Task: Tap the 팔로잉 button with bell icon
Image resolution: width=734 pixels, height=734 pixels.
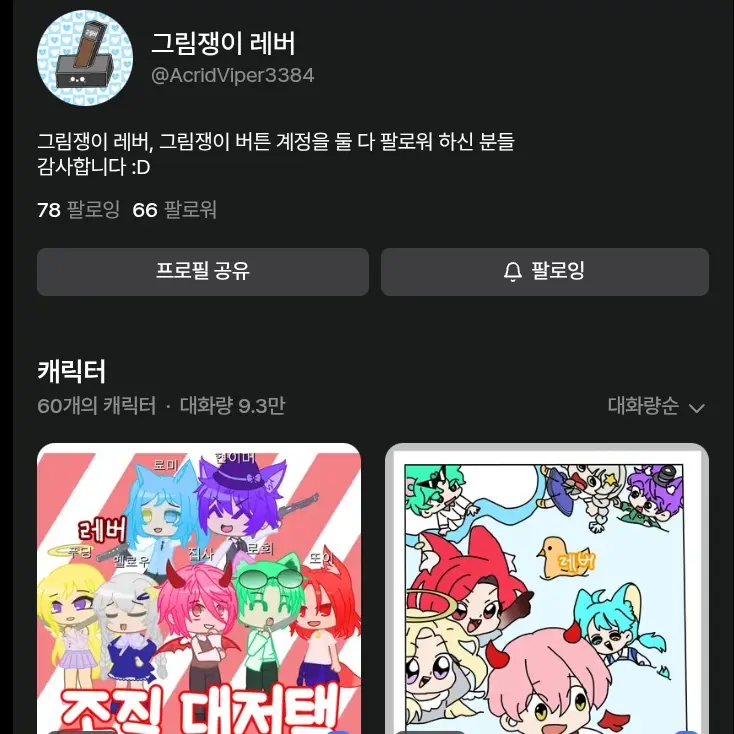Action: (x=545, y=272)
